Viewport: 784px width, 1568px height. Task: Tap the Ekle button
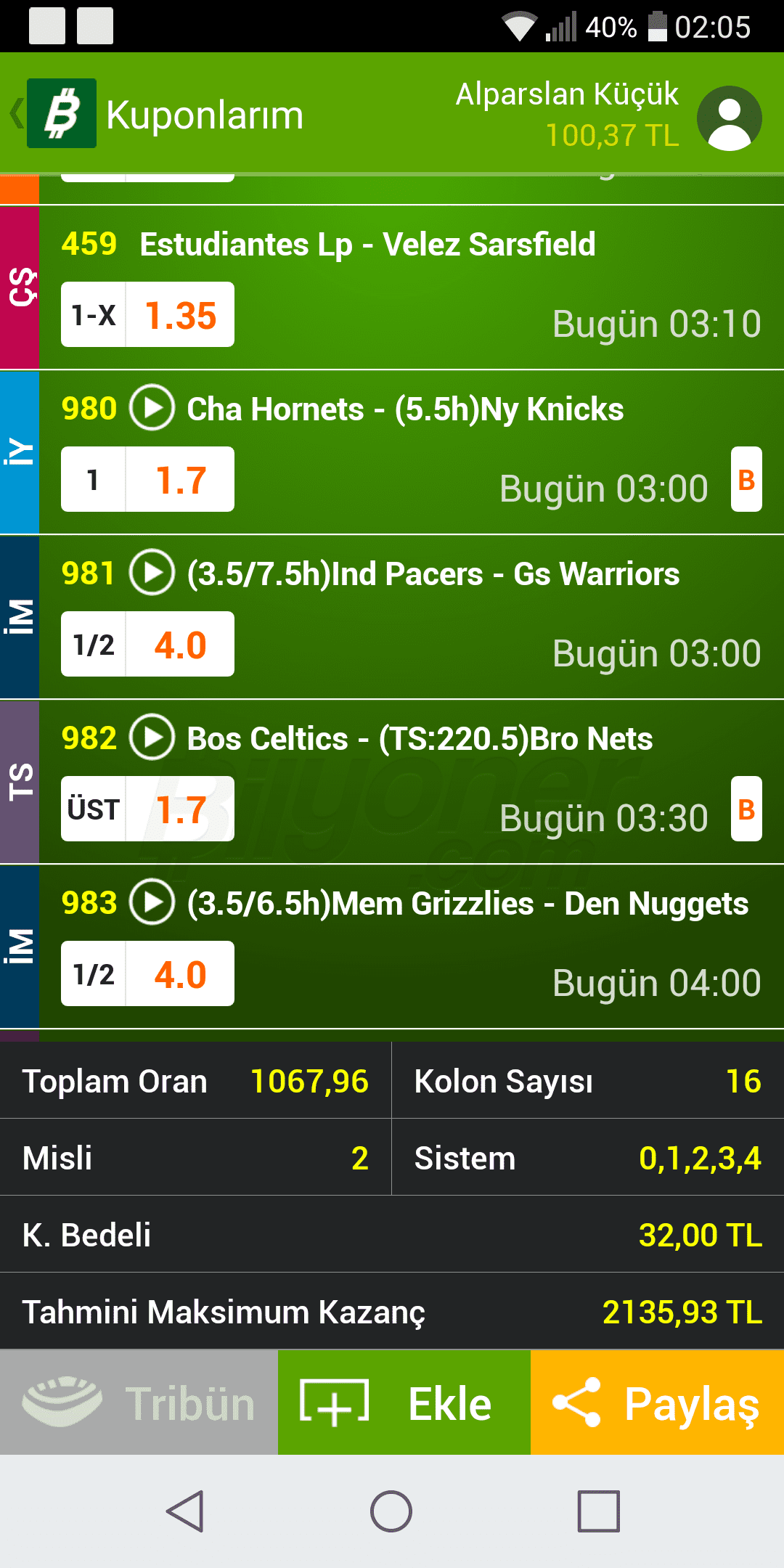[404, 1402]
